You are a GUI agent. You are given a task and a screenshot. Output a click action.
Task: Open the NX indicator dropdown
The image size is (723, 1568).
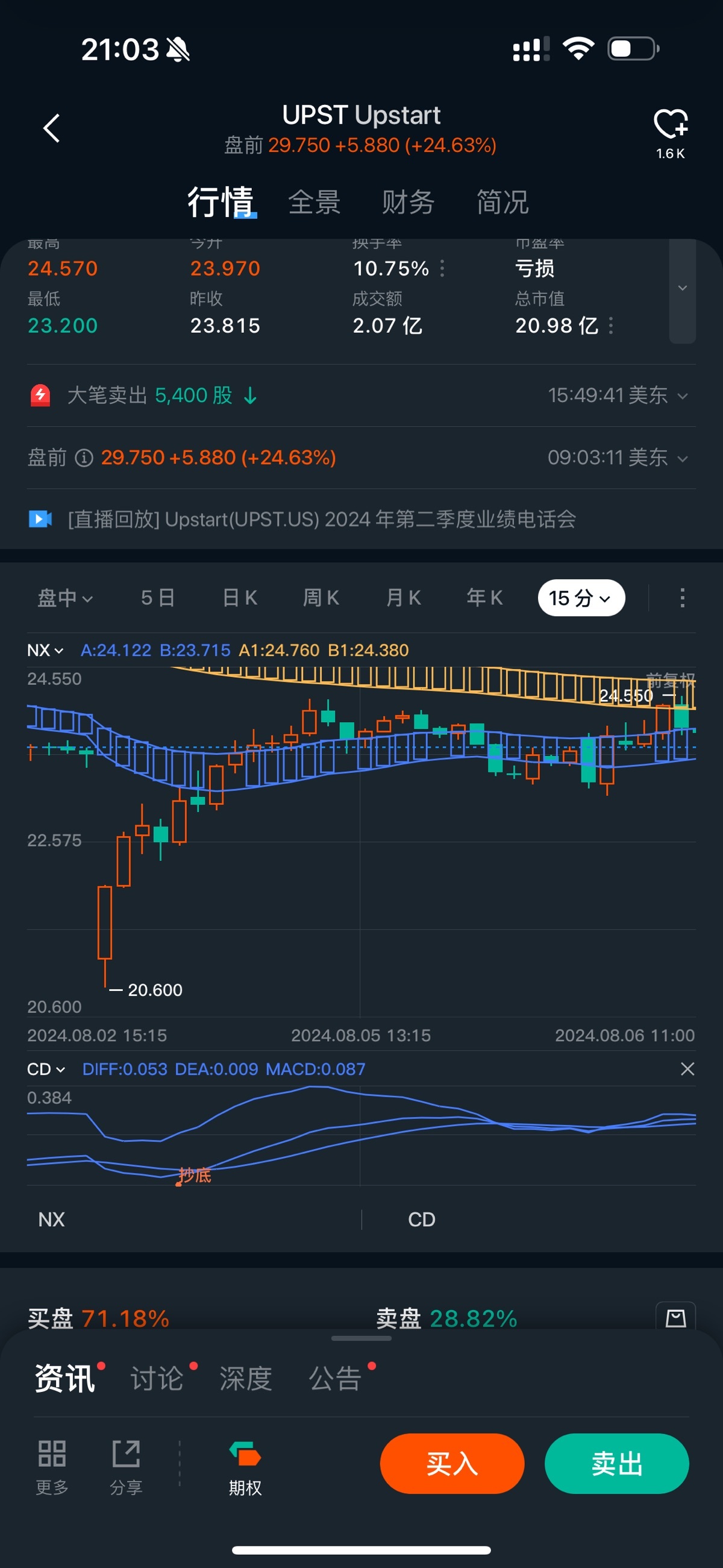pyautogui.click(x=46, y=650)
